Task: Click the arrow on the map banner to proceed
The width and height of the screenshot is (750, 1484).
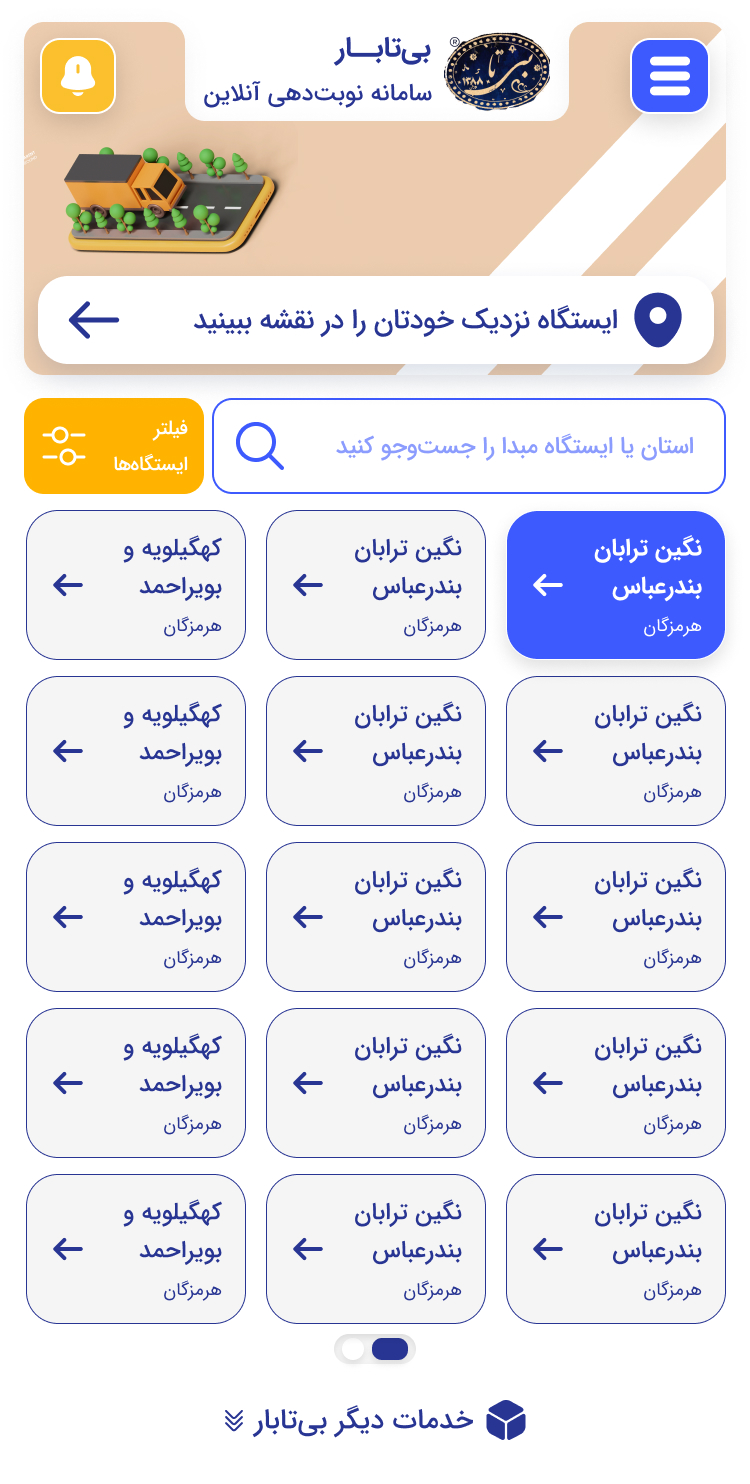Action: 94,319
